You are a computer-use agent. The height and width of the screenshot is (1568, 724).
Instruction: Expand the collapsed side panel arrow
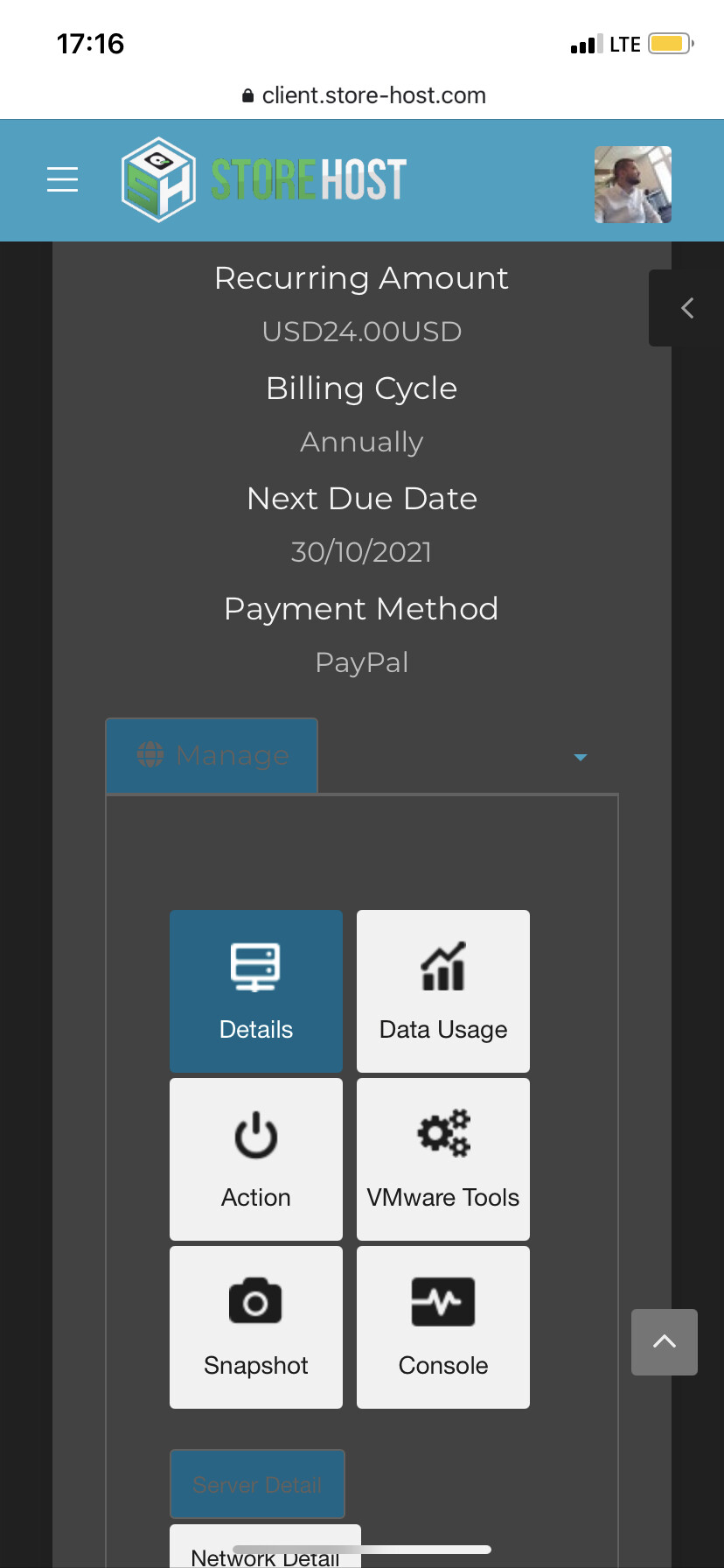click(686, 308)
